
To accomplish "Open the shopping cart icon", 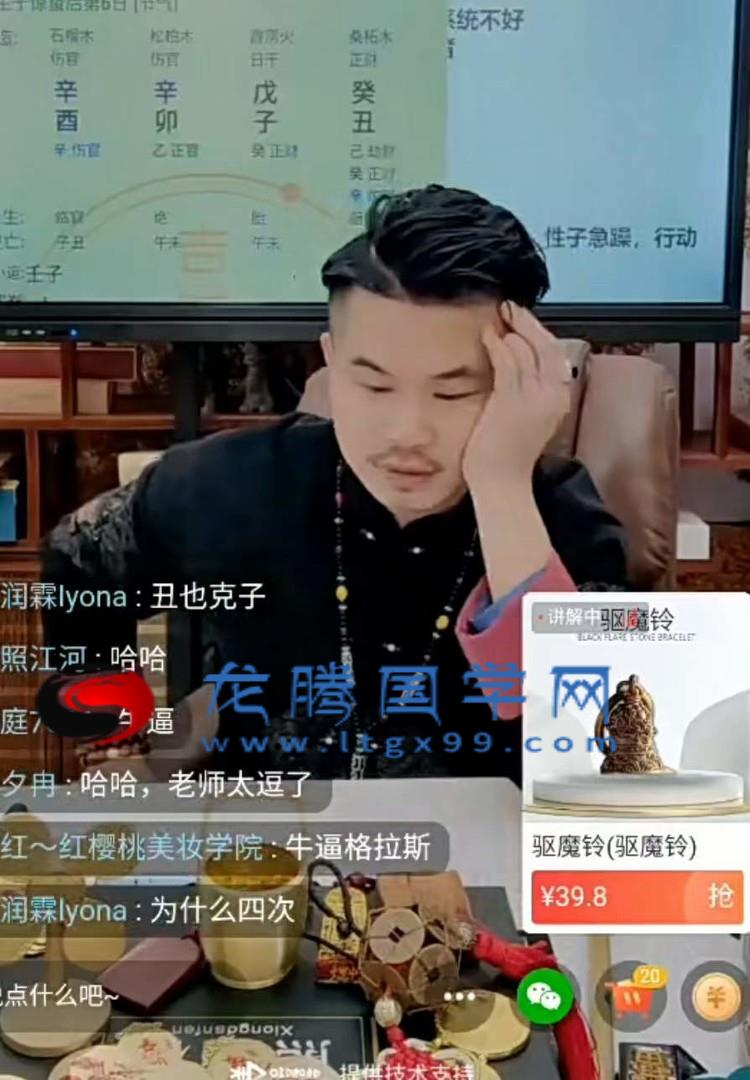I will click(x=632, y=996).
